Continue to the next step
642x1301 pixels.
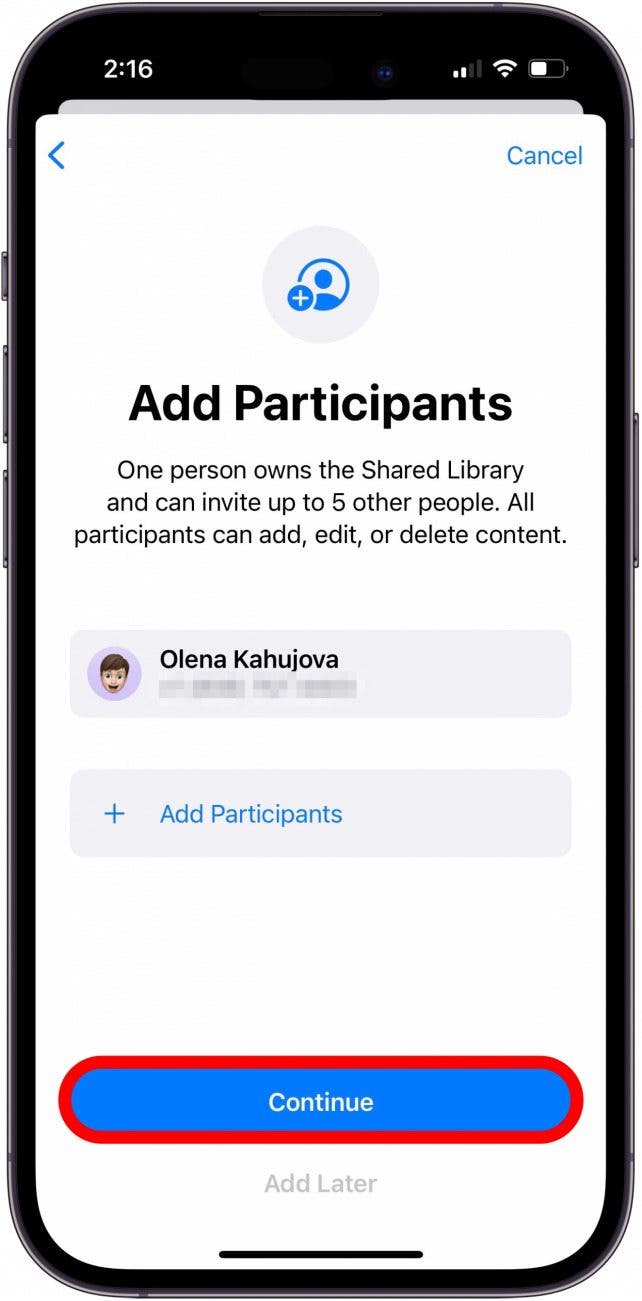pos(320,1102)
